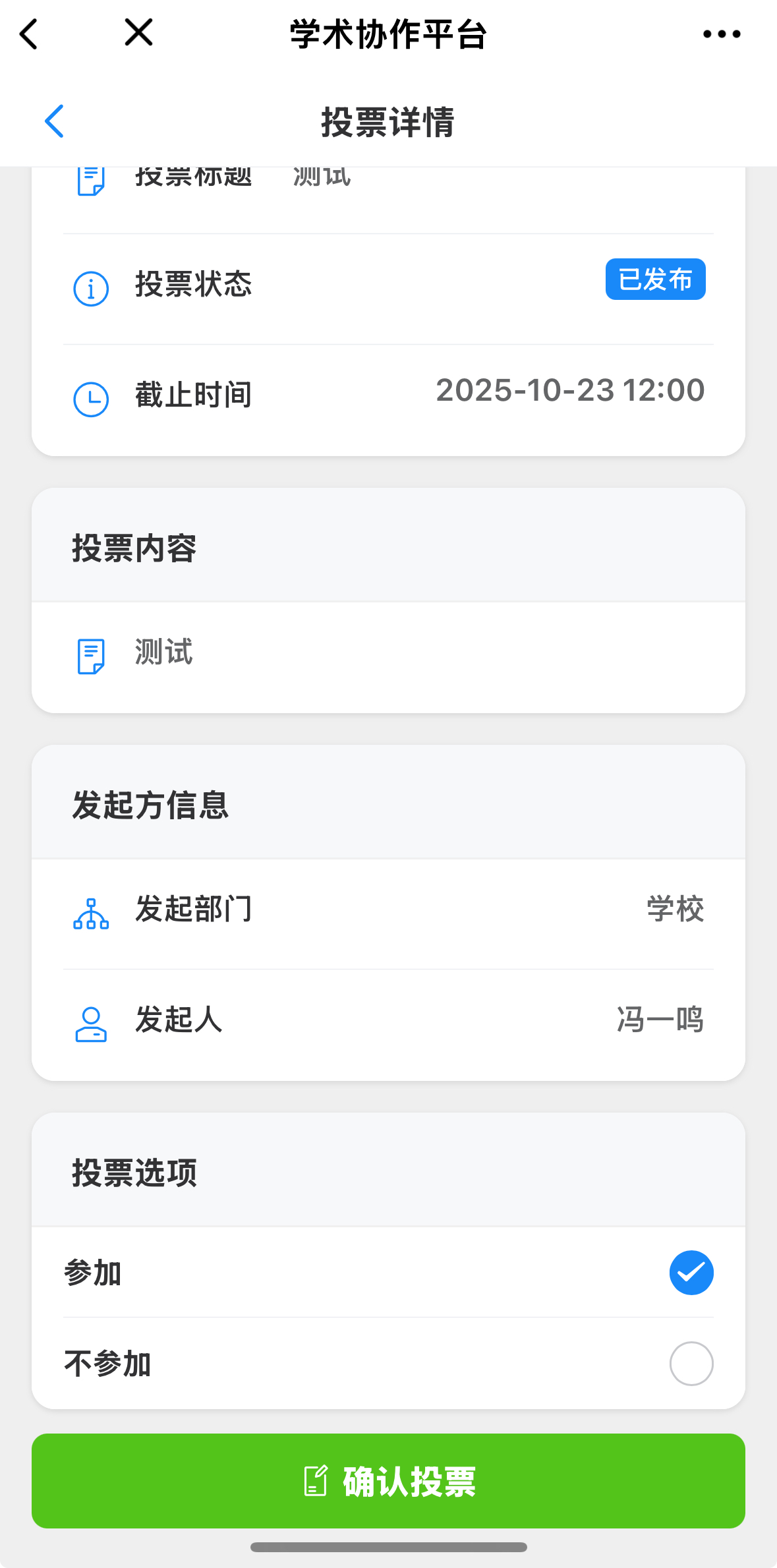This screenshot has height=1568, width=777.
Task: Open the three-dot overflow menu
Action: (x=721, y=34)
